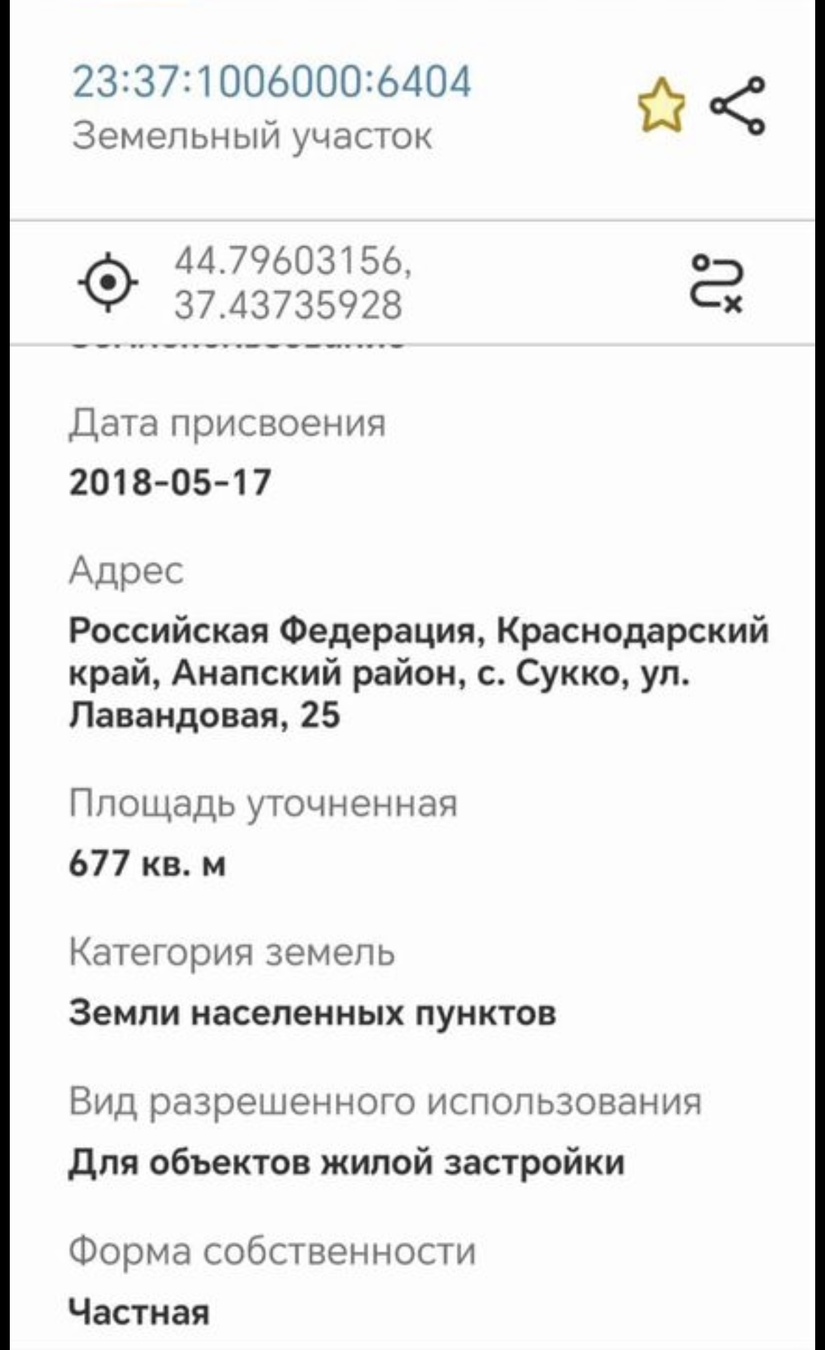Add this land plot to favorites
Screen dimensions: 825x1350
(661, 107)
